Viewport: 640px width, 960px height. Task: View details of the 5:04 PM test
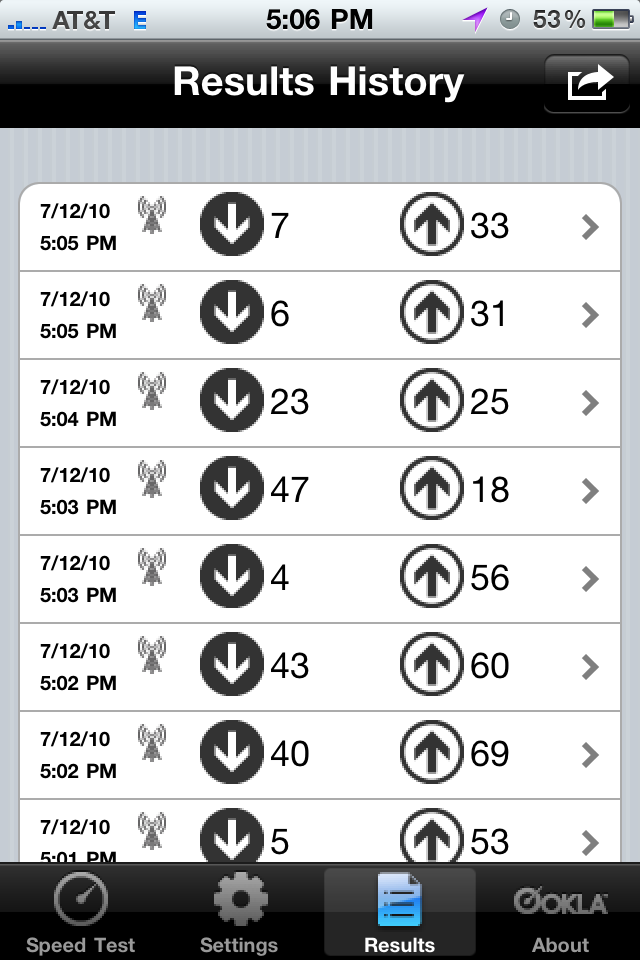tap(320, 403)
